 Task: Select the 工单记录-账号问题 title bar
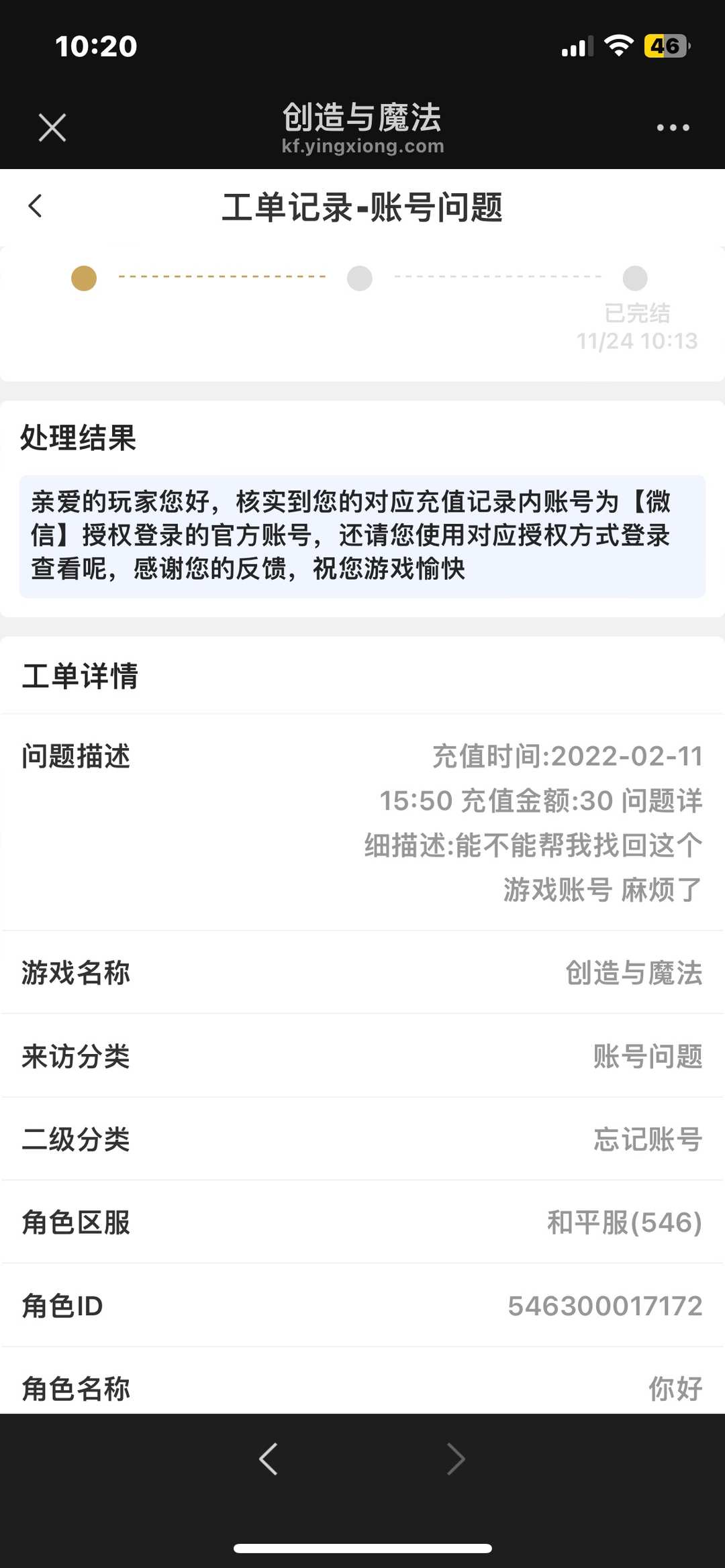[x=362, y=208]
